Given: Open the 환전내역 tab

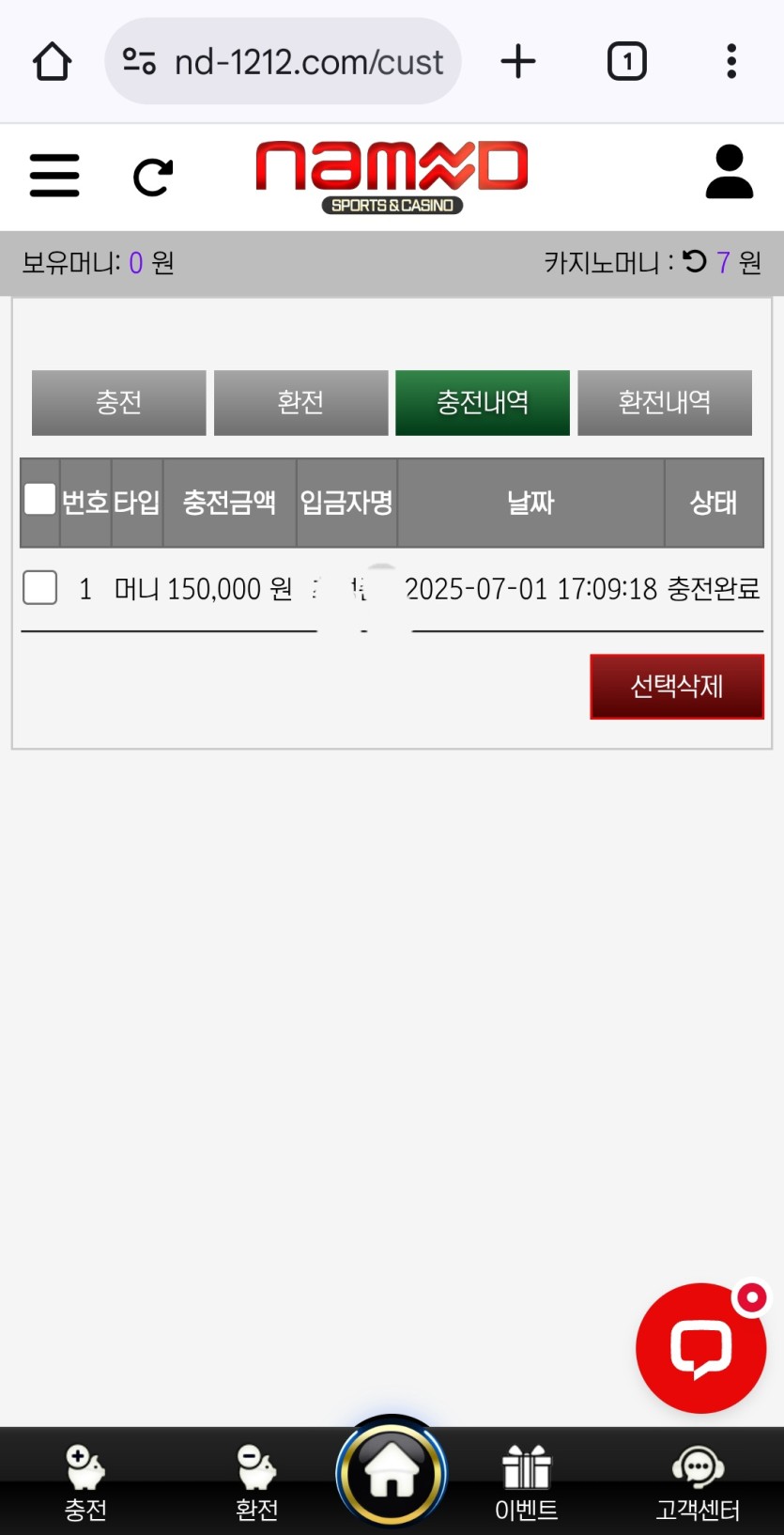Looking at the screenshot, I should click(x=664, y=403).
